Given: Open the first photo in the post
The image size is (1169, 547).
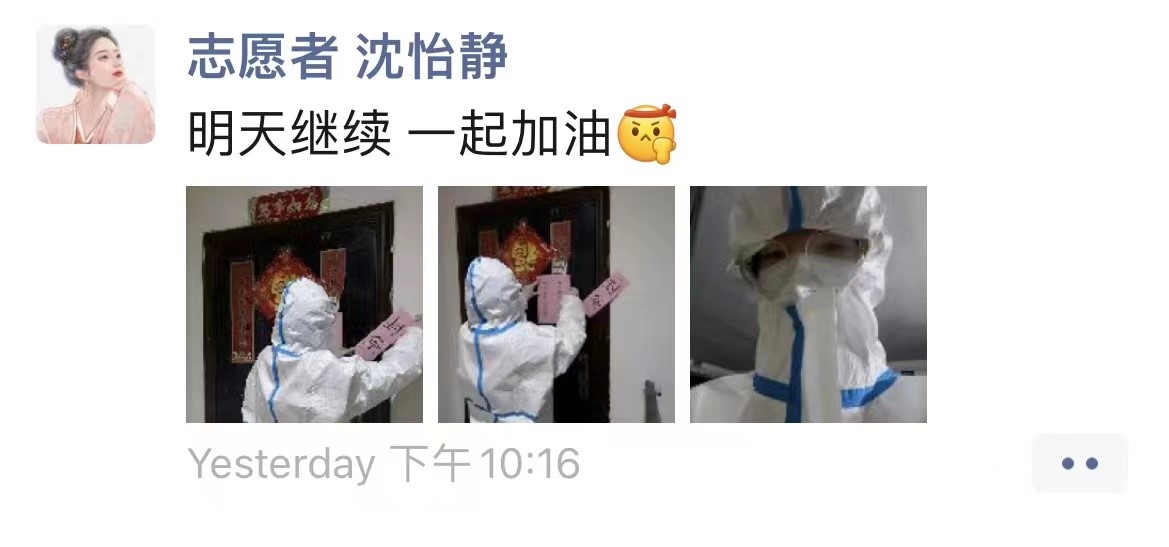Looking at the screenshot, I should click(x=304, y=304).
